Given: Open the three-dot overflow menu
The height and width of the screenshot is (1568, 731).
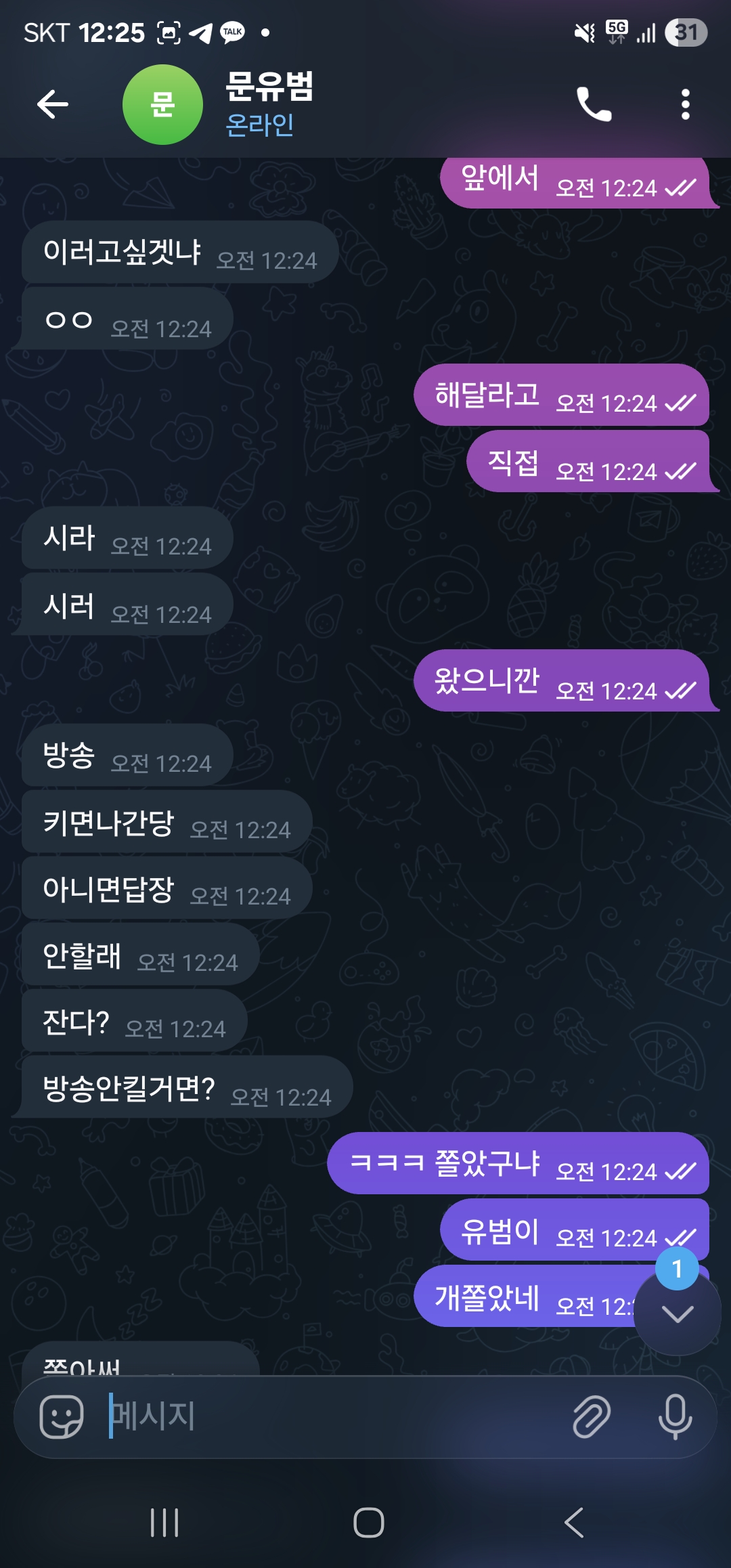Looking at the screenshot, I should pos(685,104).
